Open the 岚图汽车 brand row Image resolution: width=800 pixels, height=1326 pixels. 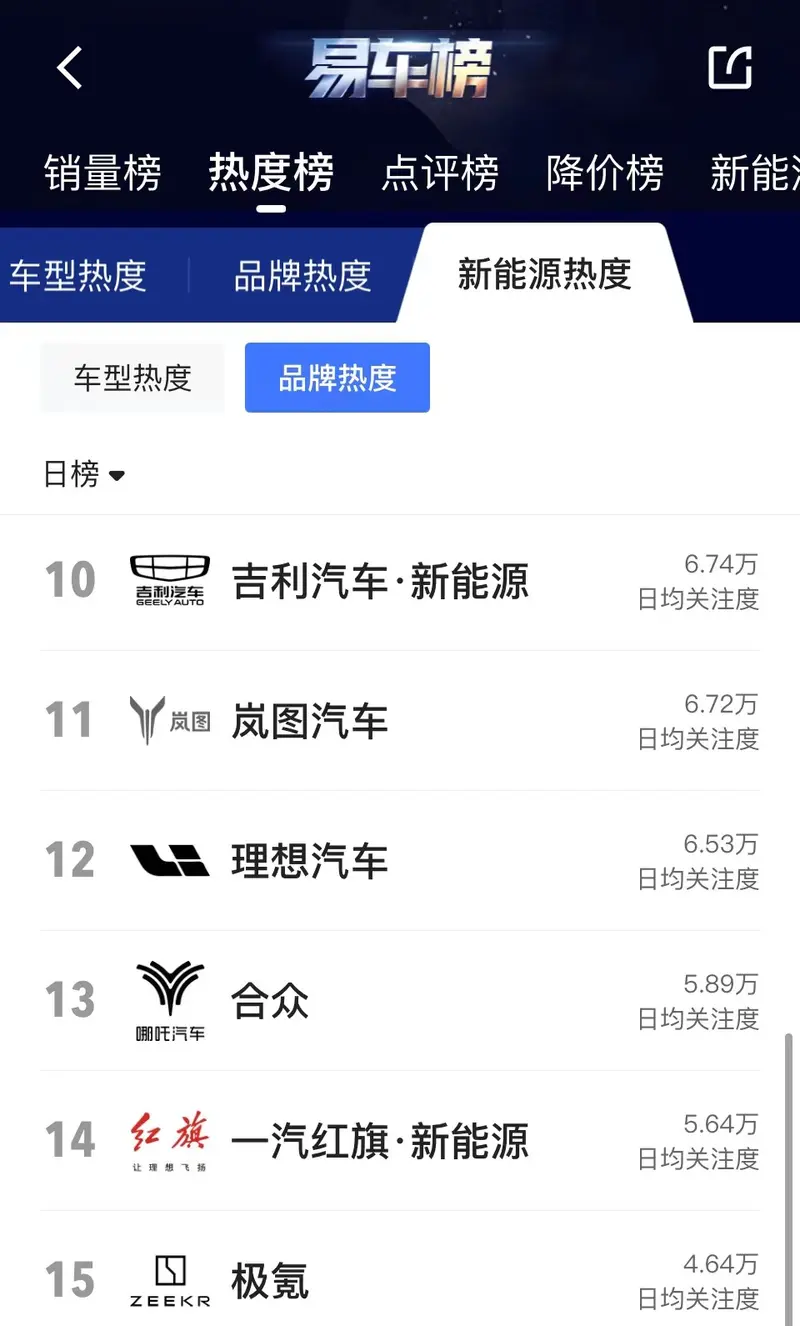310,721
